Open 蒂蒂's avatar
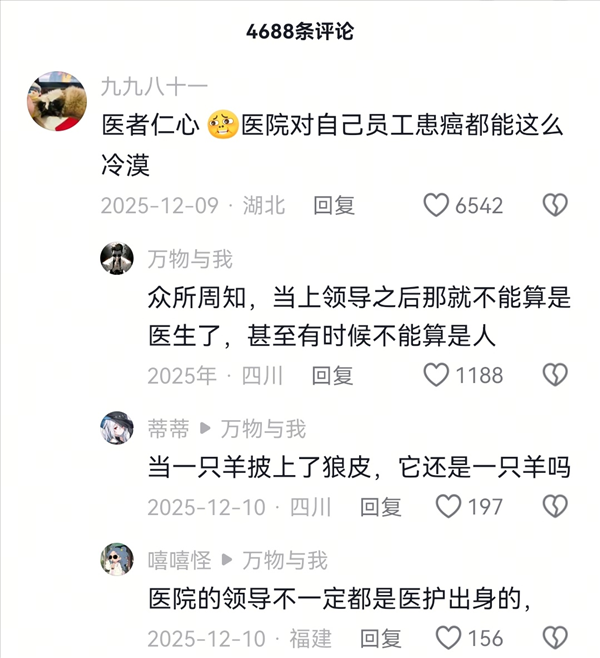This screenshot has width=600, height=658. pyautogui.click(x=117, y=428)
